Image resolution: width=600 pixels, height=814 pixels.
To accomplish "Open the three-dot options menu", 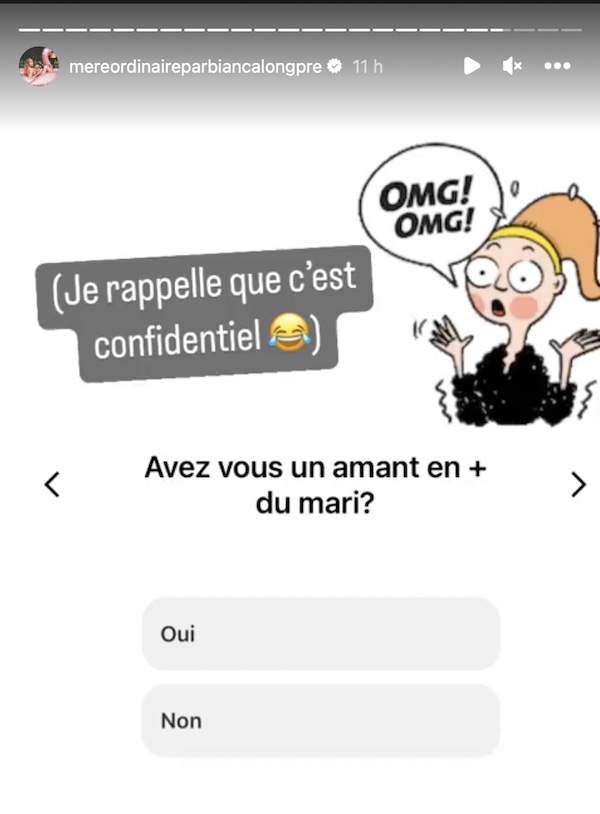I will (557, 66).
